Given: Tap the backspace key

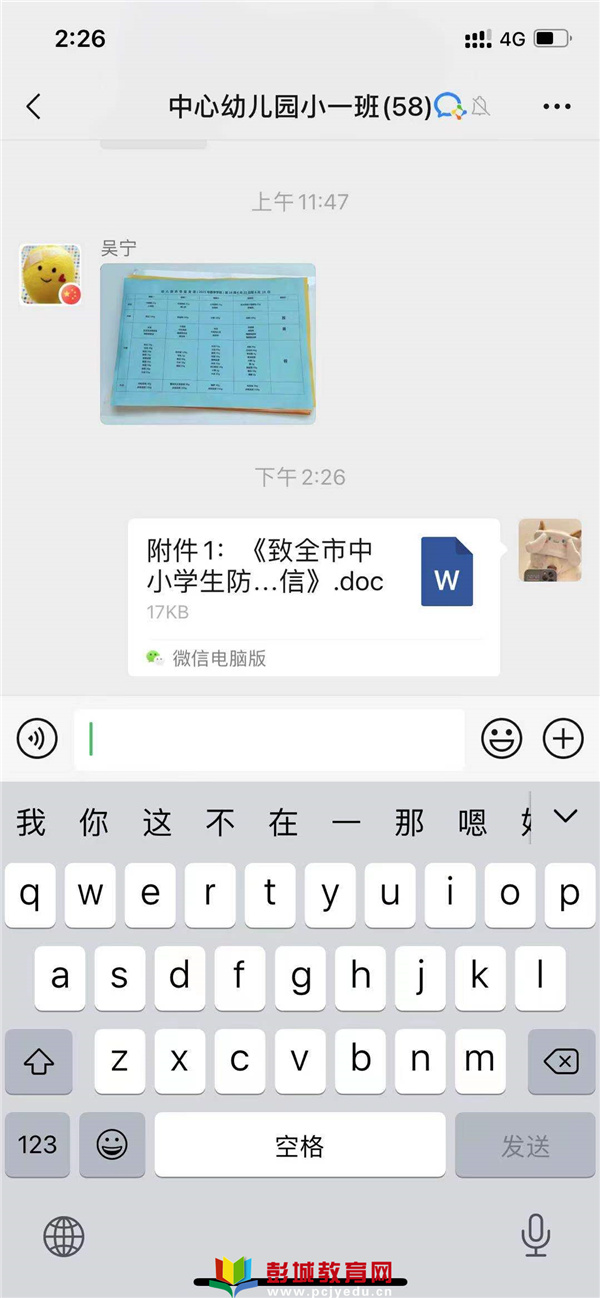Looking at the screenshot, I should 560,1061.
